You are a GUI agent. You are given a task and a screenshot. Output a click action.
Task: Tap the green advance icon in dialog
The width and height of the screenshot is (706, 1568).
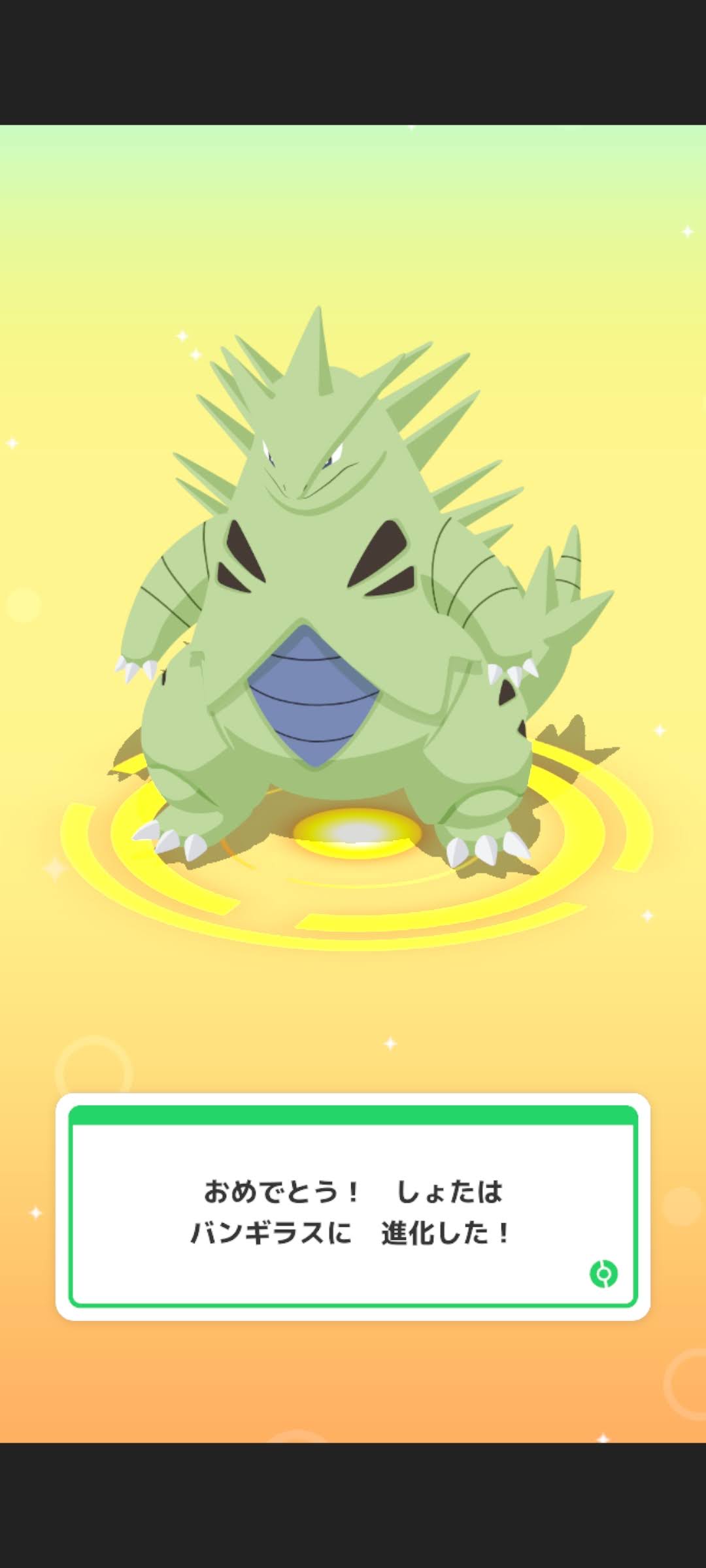pos(603,1273)
